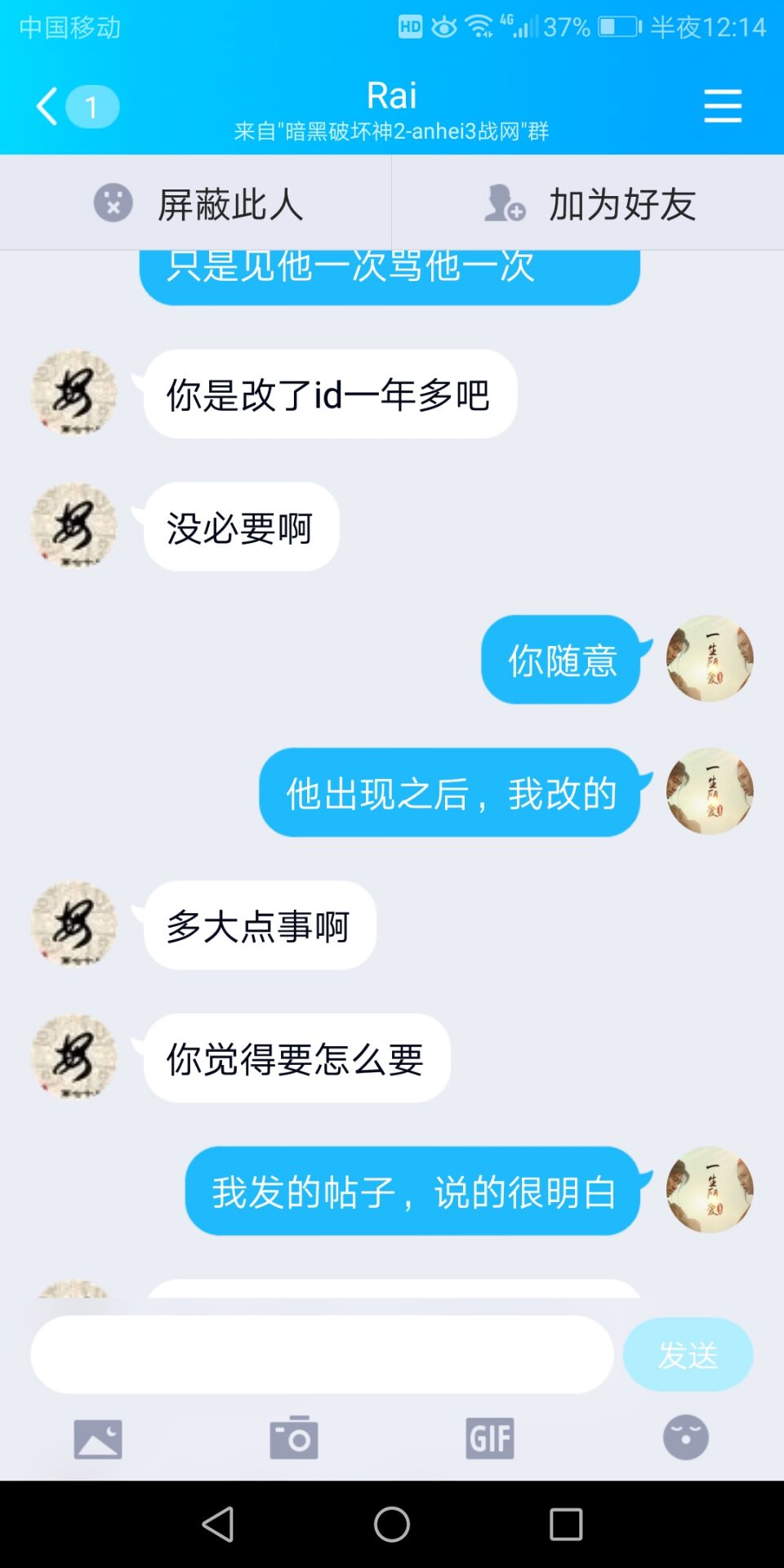Image resolution: width=784 pixels, height=1568 pixels.
Task: Open the system recent apps button
Action: point(566,1524)
